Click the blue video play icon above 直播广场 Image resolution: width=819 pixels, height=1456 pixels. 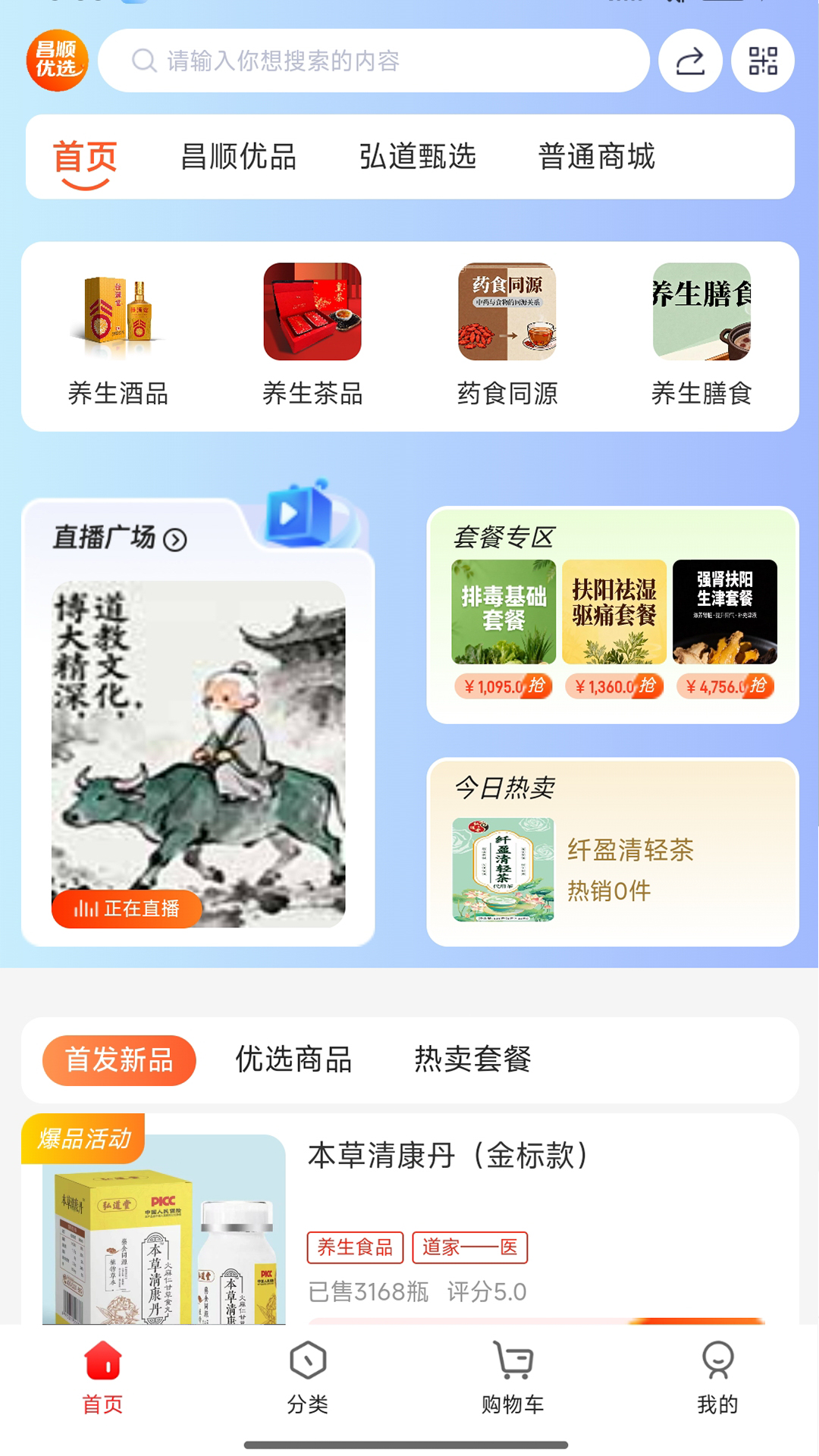(296, 516)
